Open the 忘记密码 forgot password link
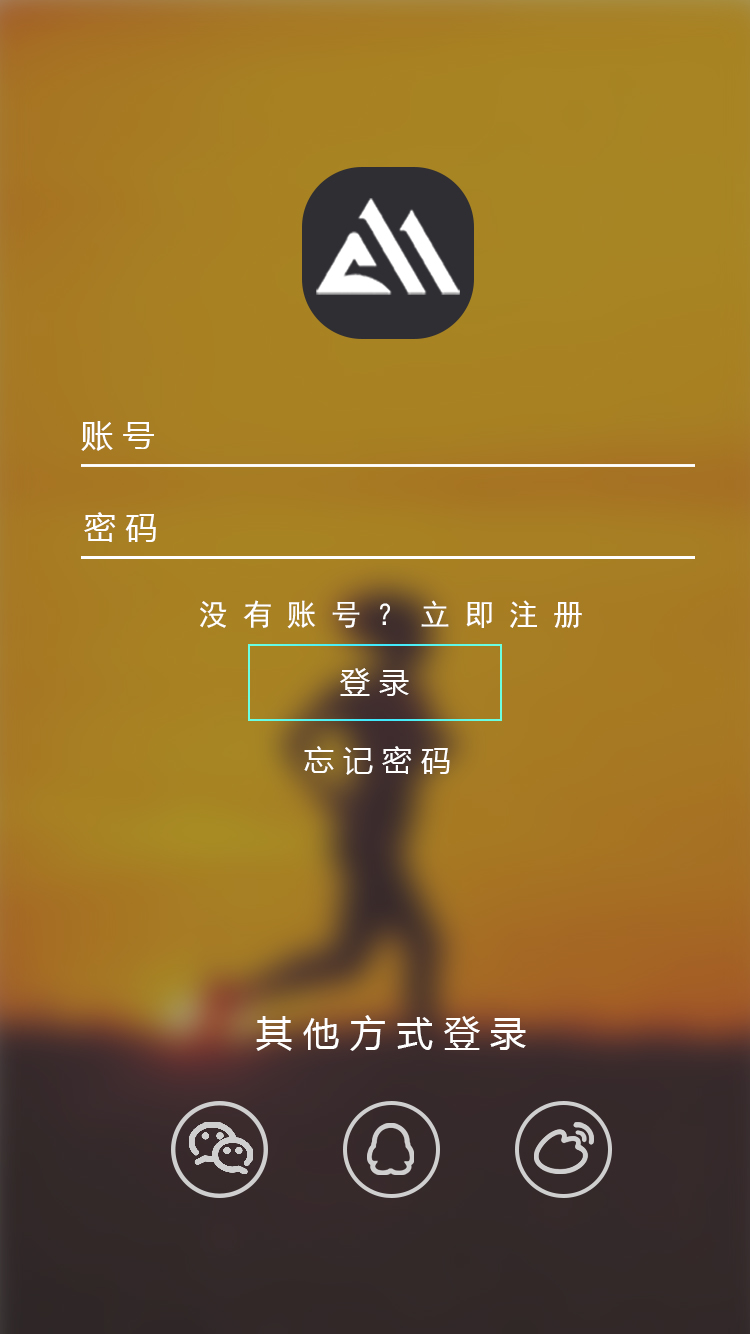750x1334 pixels. pyautogui.click(x=377, y=761)
